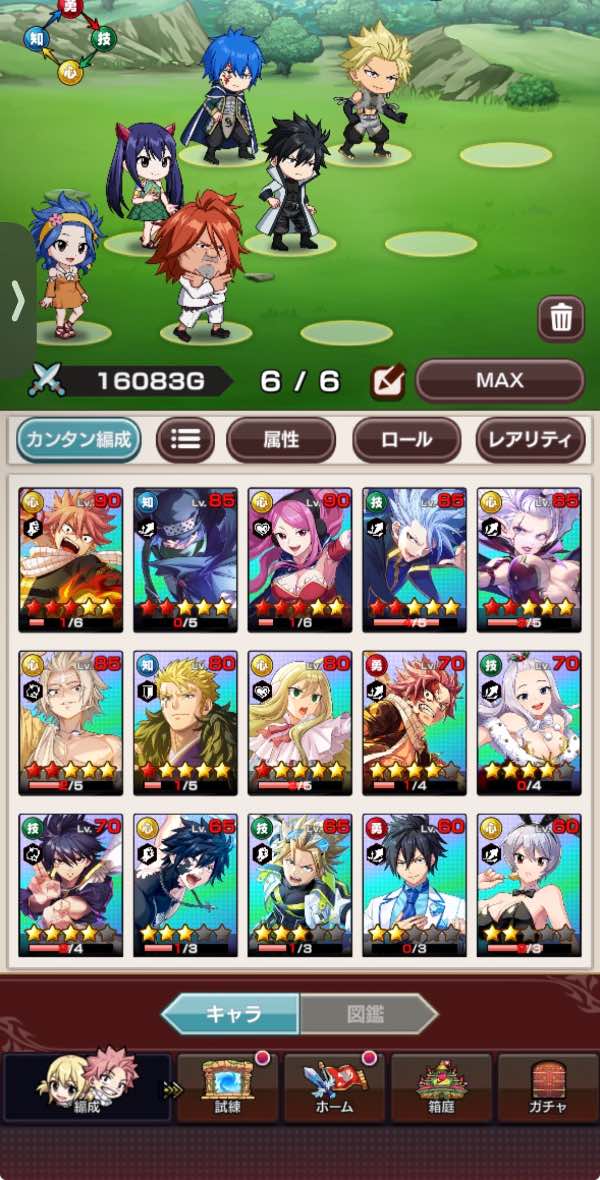600x1180 pixels.
Task: Tap カンタン編成 quick formation button
Action: (x=79, y=440)
